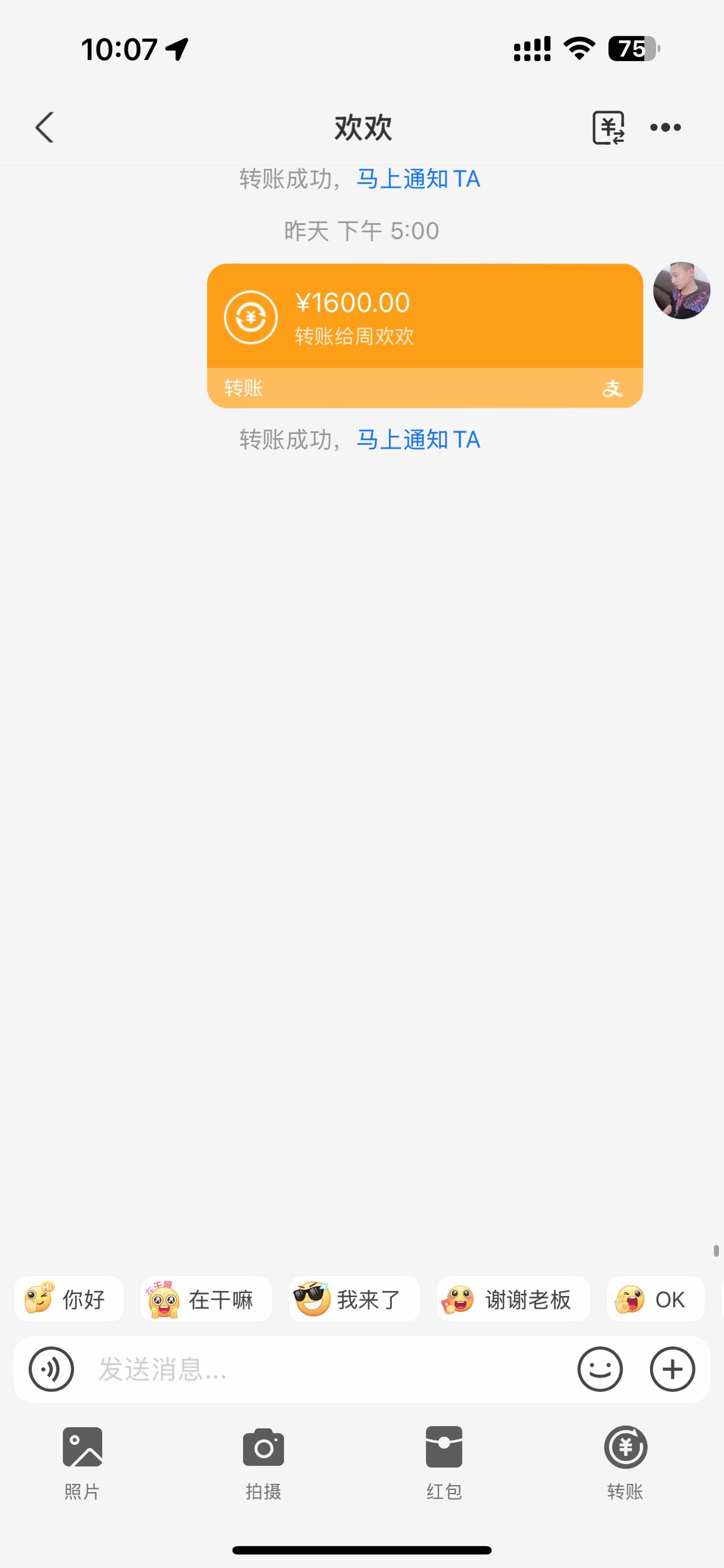The image size is (724, 1568).
Task: Tap 马上通知TA below the ¥1600.00 transfer
Action: (418, 439)
